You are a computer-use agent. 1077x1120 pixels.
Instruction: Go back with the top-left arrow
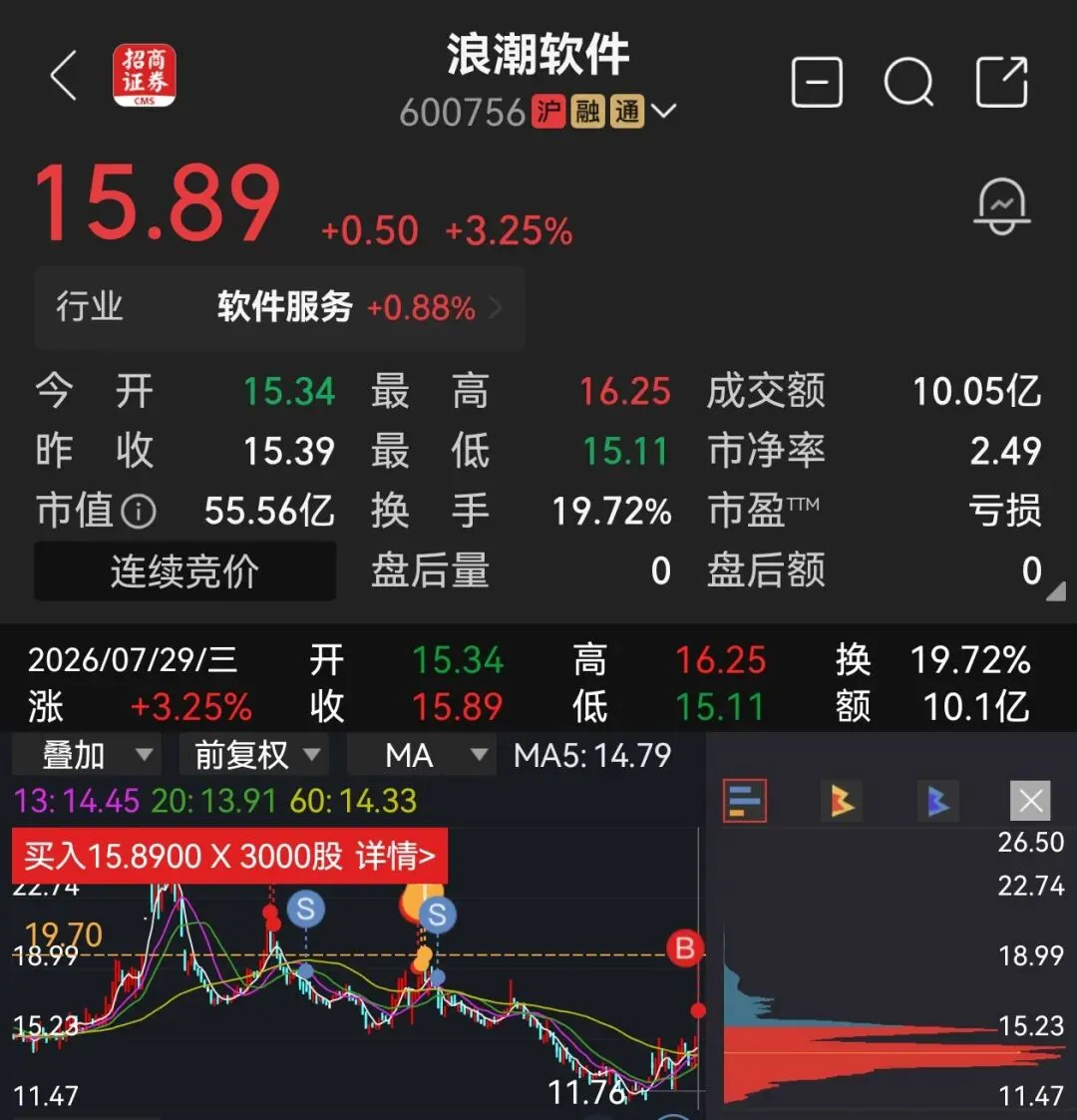[x=64, y=76]
